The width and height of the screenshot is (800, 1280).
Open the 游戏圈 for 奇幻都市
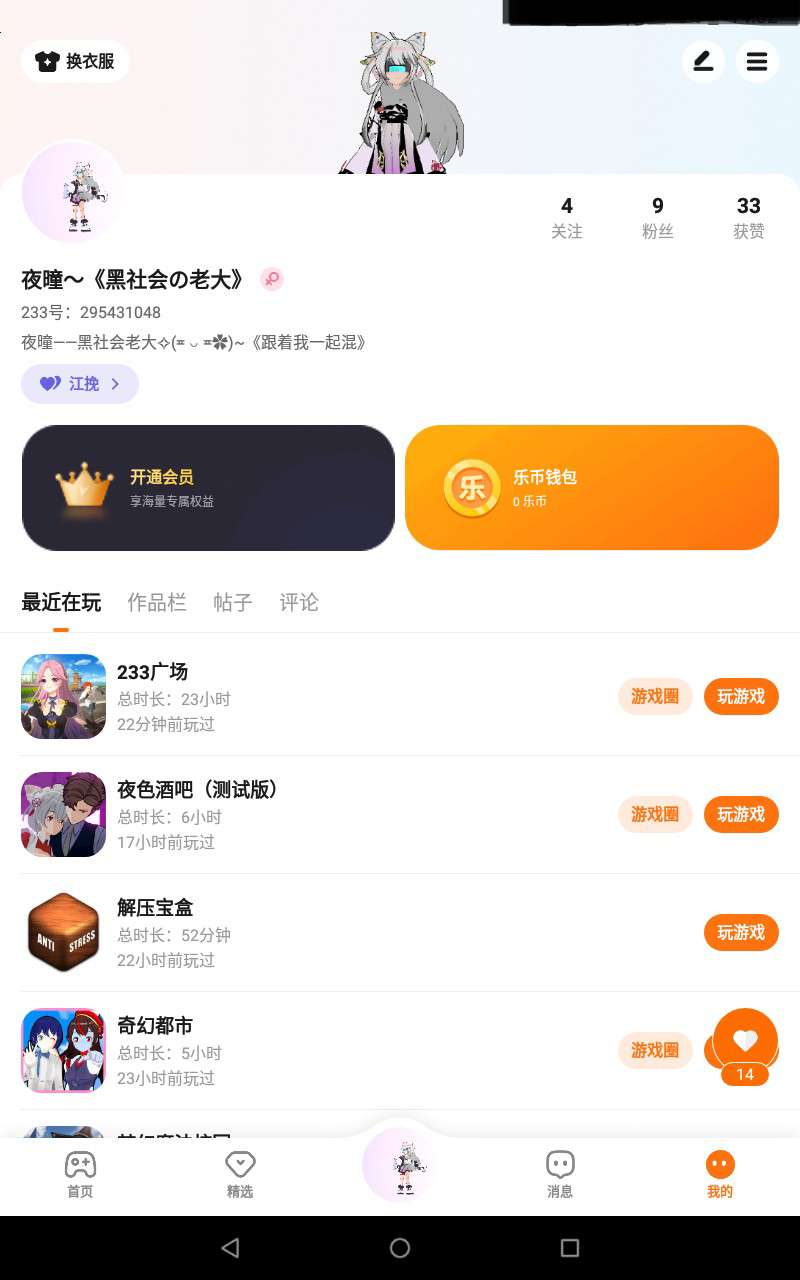point(654,1050)
